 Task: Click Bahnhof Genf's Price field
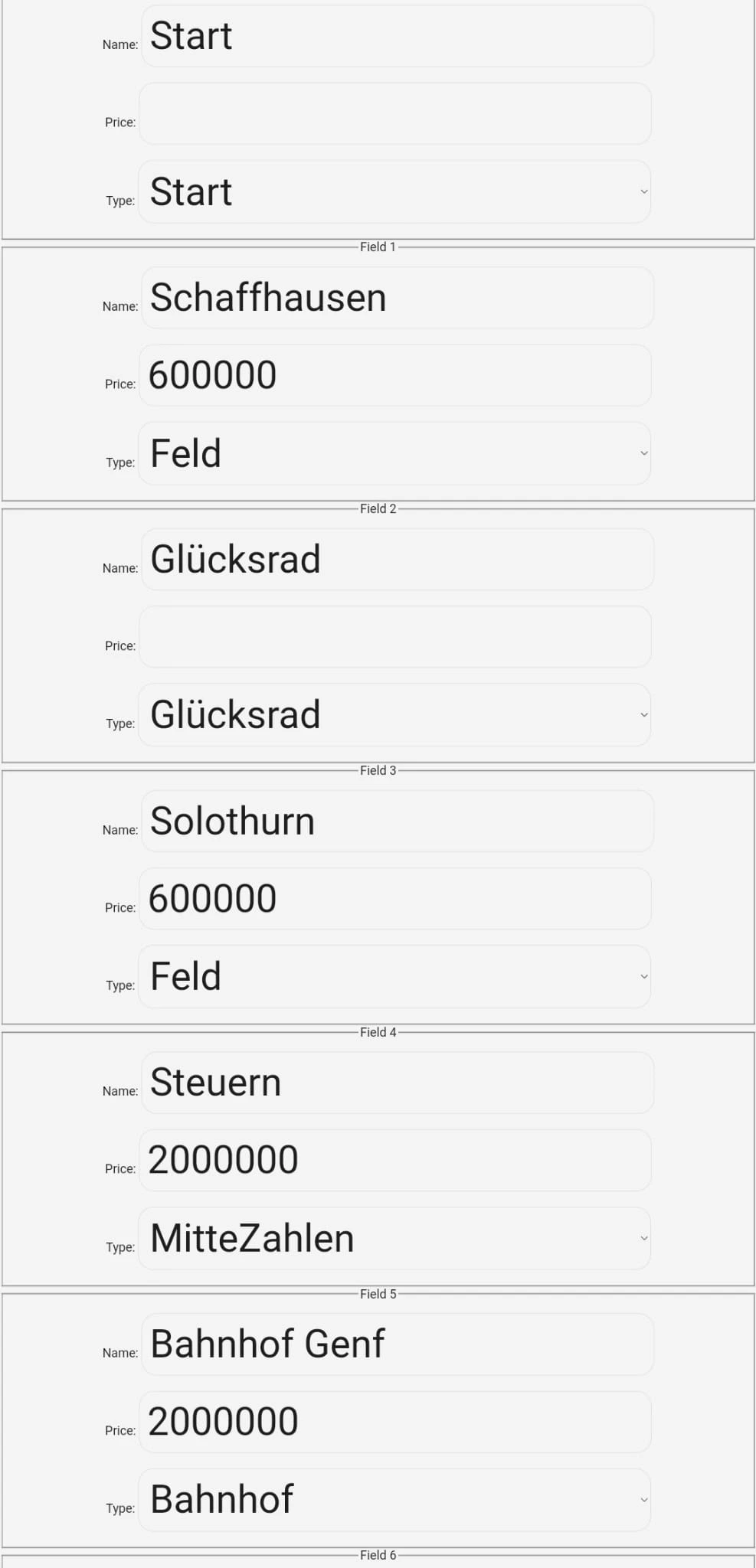tap(394, 1421)
